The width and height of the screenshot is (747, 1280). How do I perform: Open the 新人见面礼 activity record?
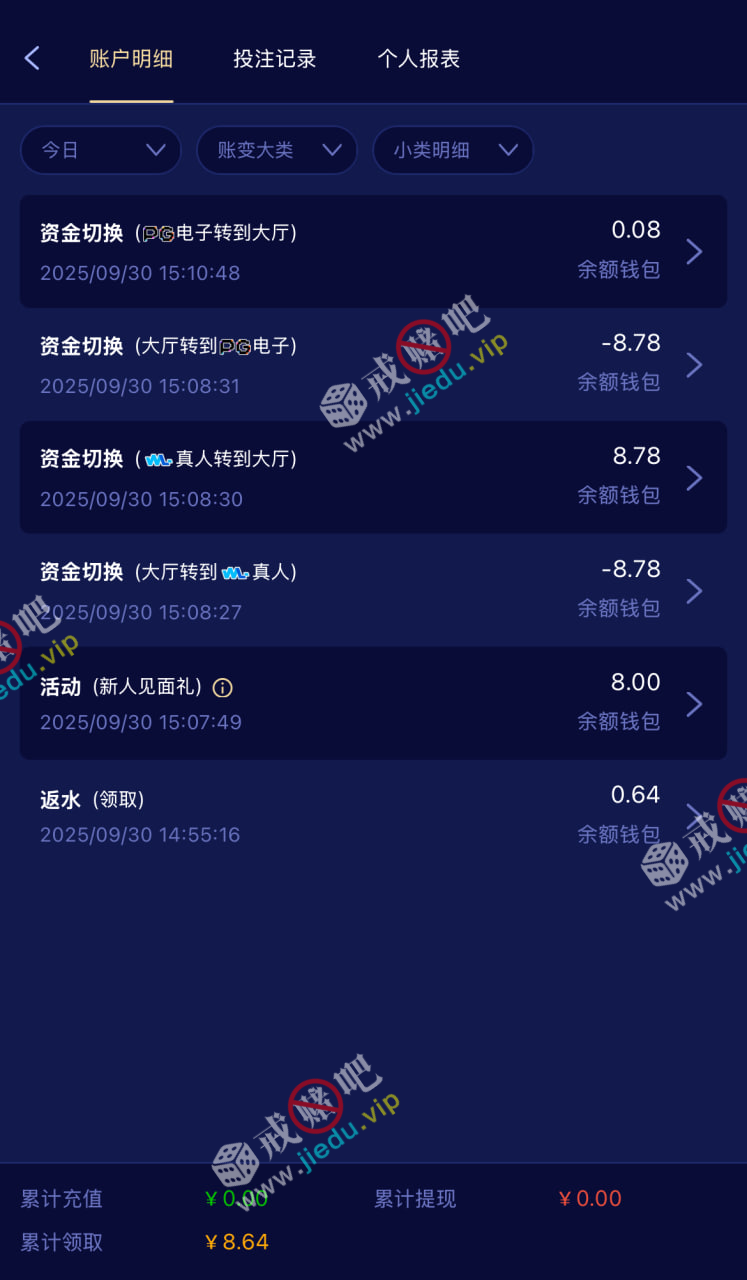[373, 703]
